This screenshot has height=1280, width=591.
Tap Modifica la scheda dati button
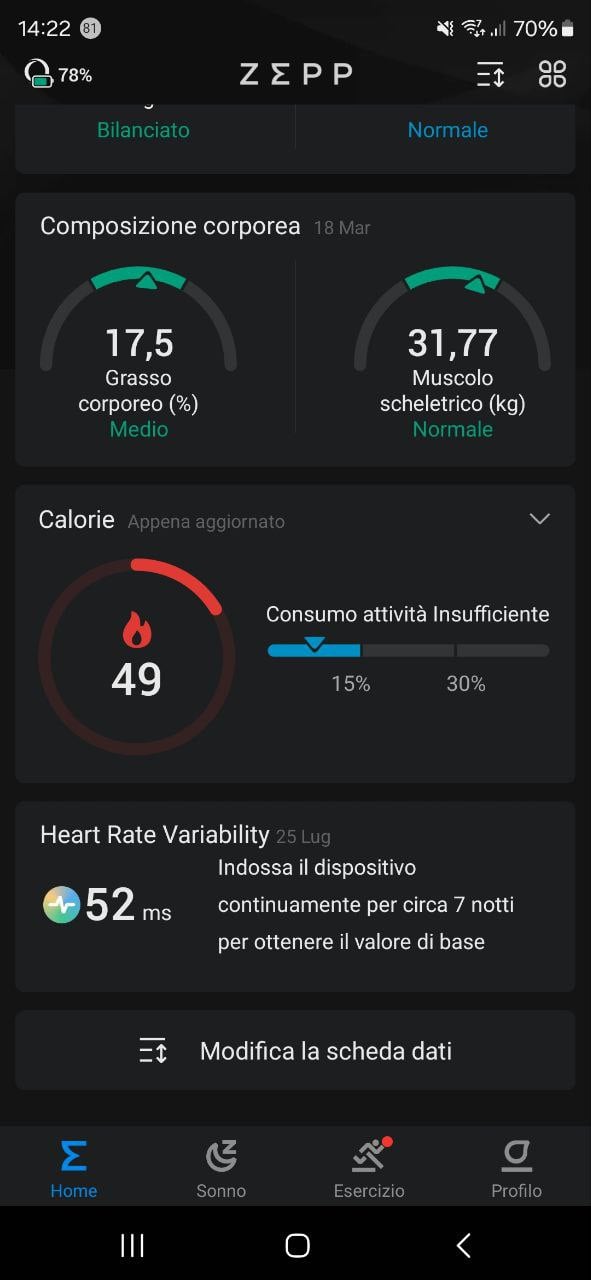tap(295, 1050)
